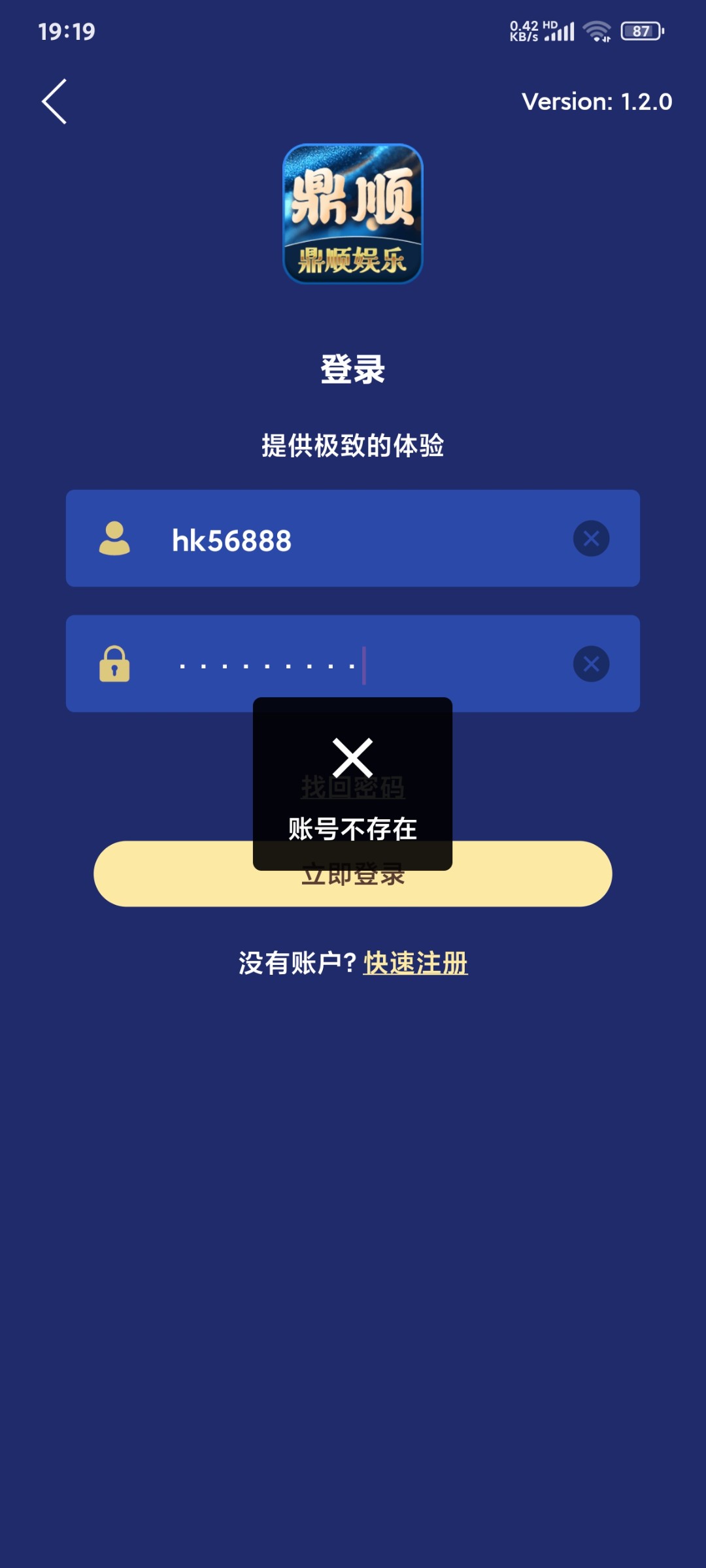
Task: Tap the 立即登录 login button
Action: [x=523, y=875]
